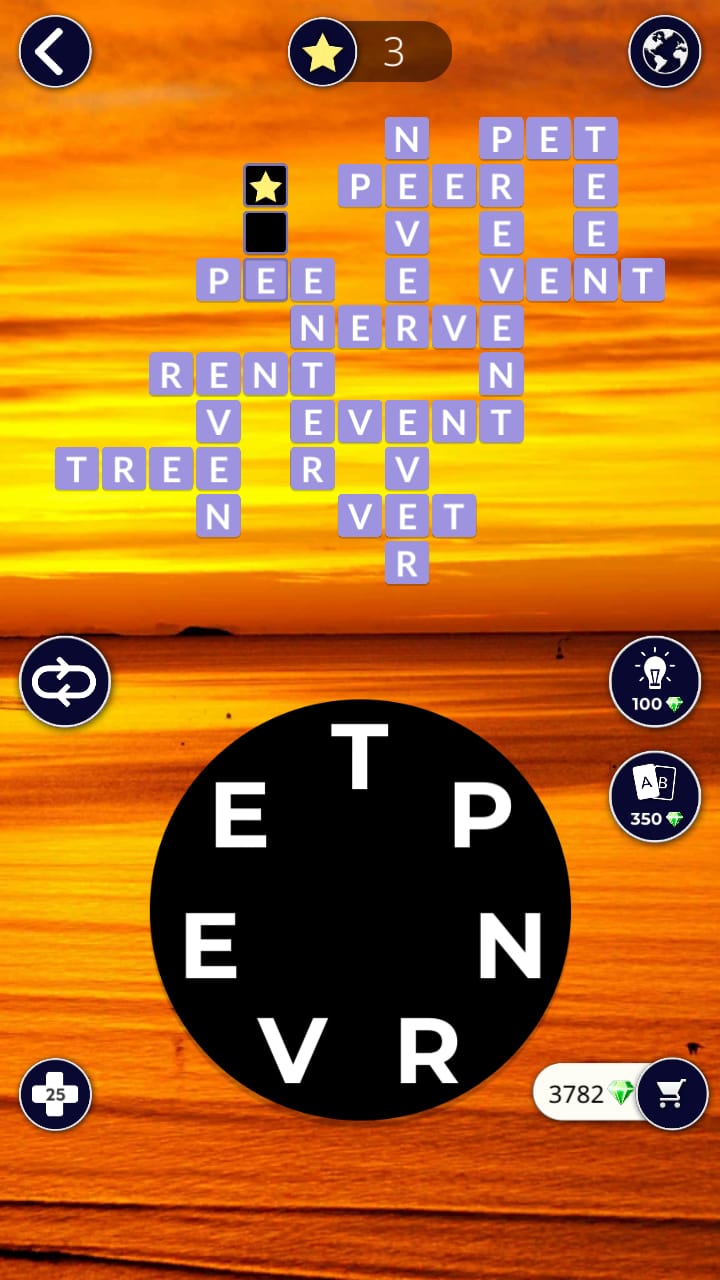Tap the star counter showing 3
This screenshot has height=1280, width=720.
coord(370,52)
